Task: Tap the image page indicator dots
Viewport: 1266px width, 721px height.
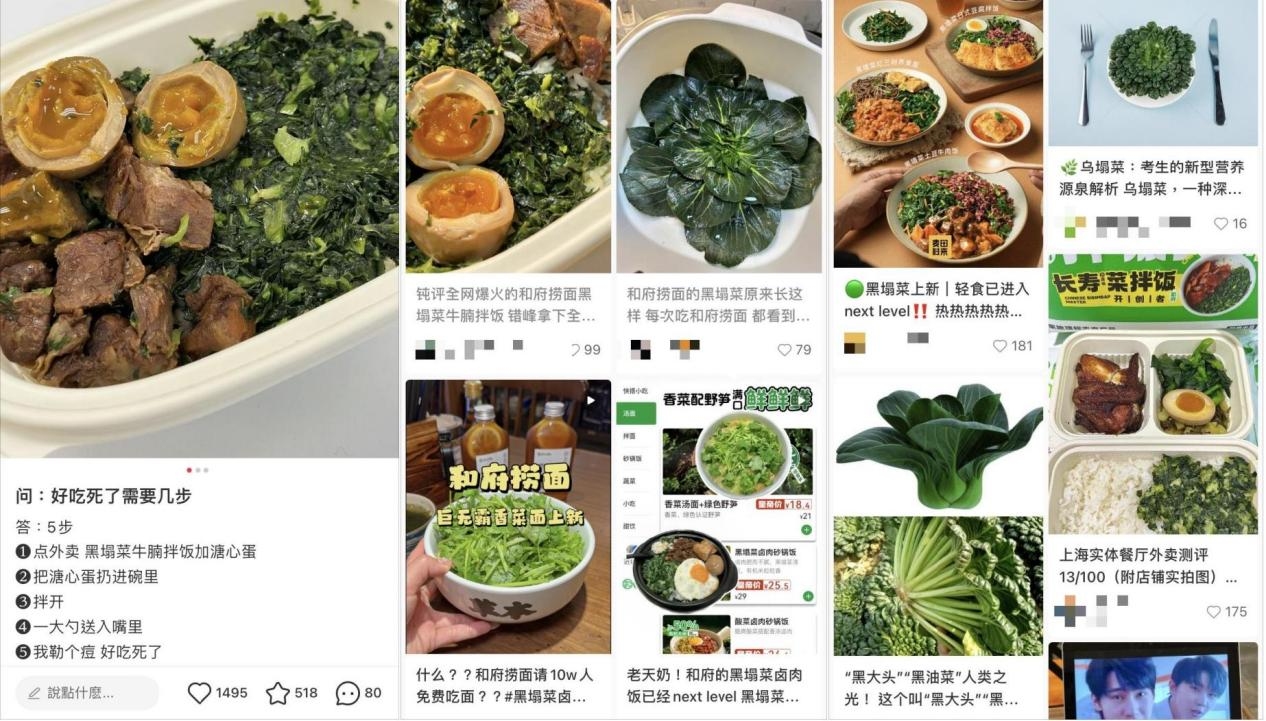Action: pyautogui.click(x=198, y=470)
